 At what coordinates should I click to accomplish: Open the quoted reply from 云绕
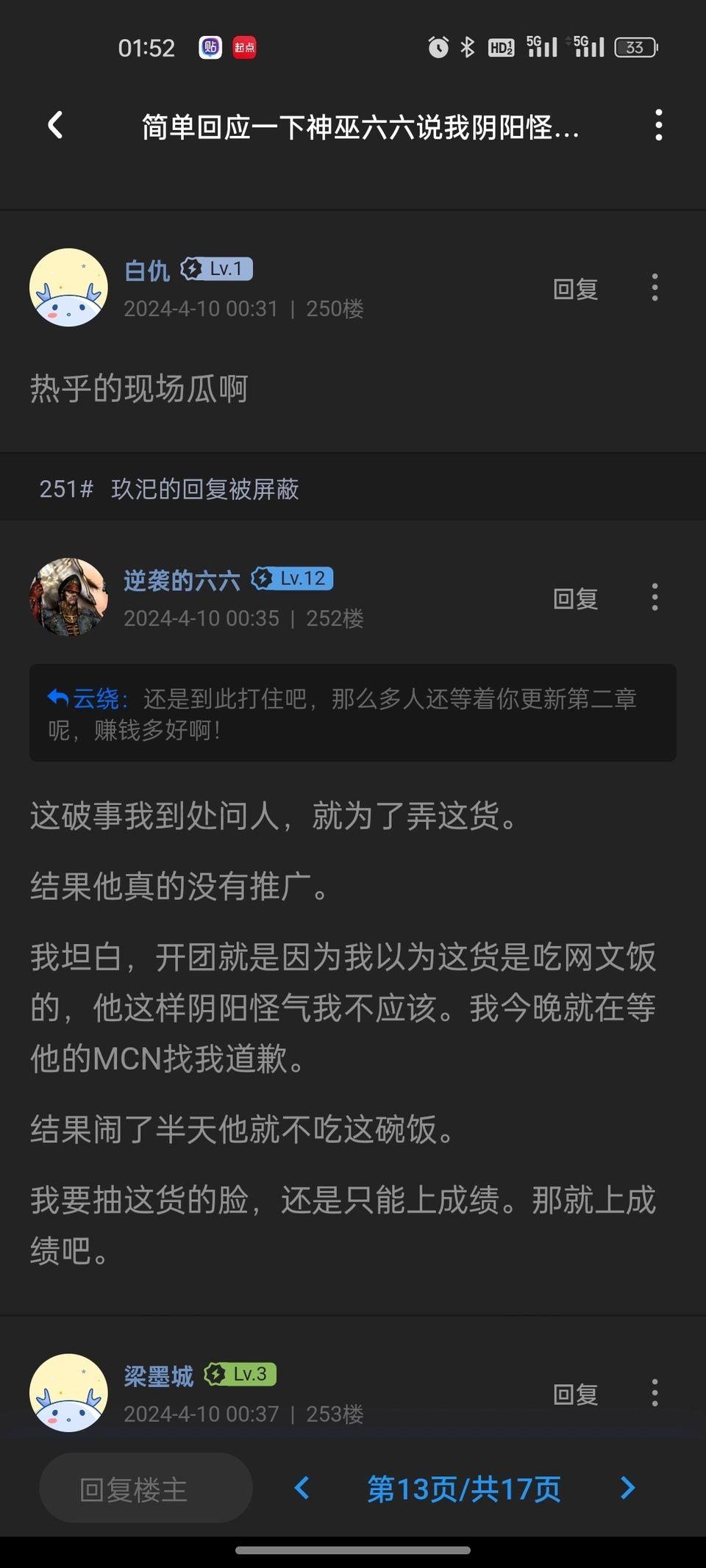tap(353, 713)
